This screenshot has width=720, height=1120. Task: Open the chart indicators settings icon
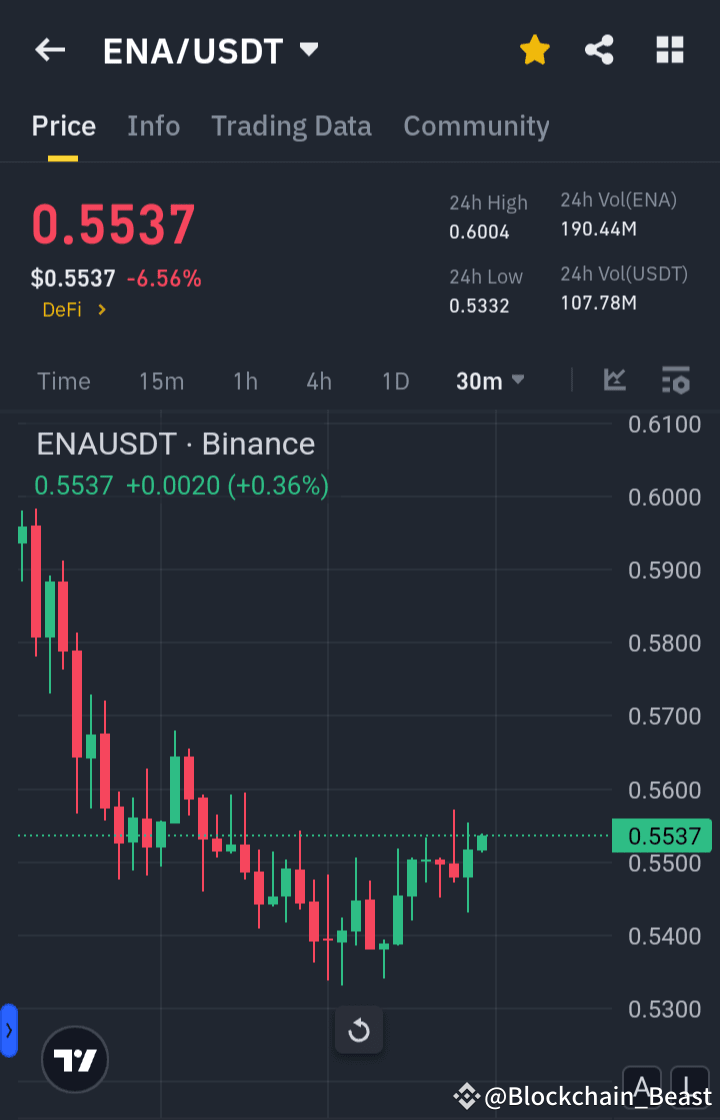(676, 381)
